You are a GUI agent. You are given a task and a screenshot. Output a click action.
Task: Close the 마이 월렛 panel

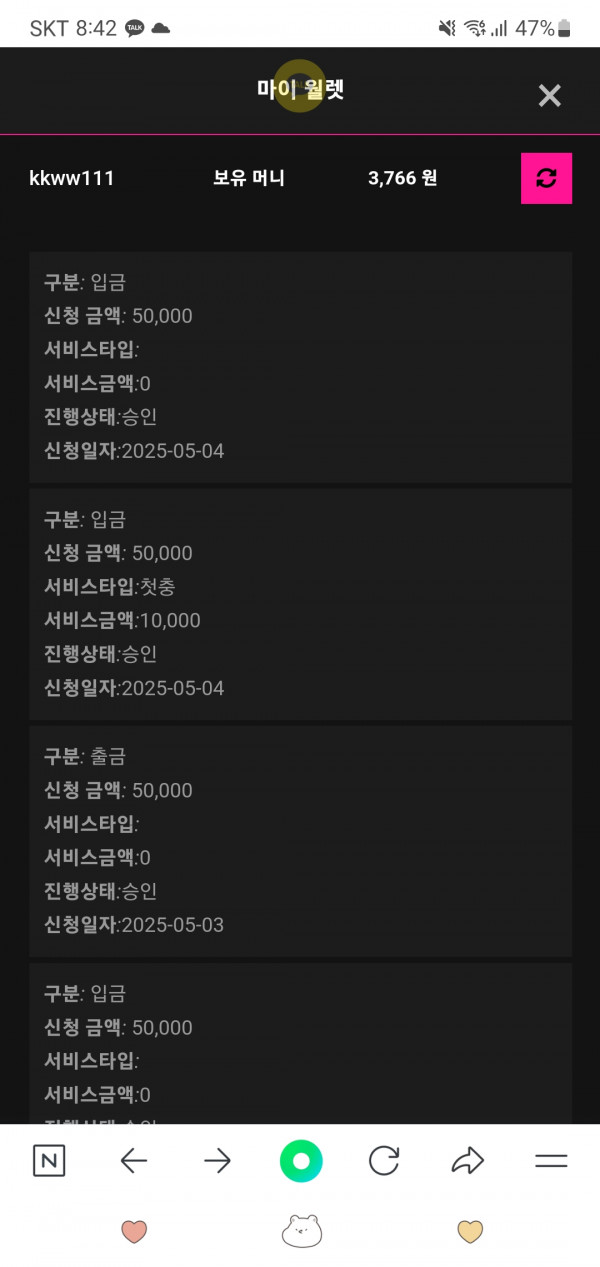pyautogui.click(x=549, y=96)
